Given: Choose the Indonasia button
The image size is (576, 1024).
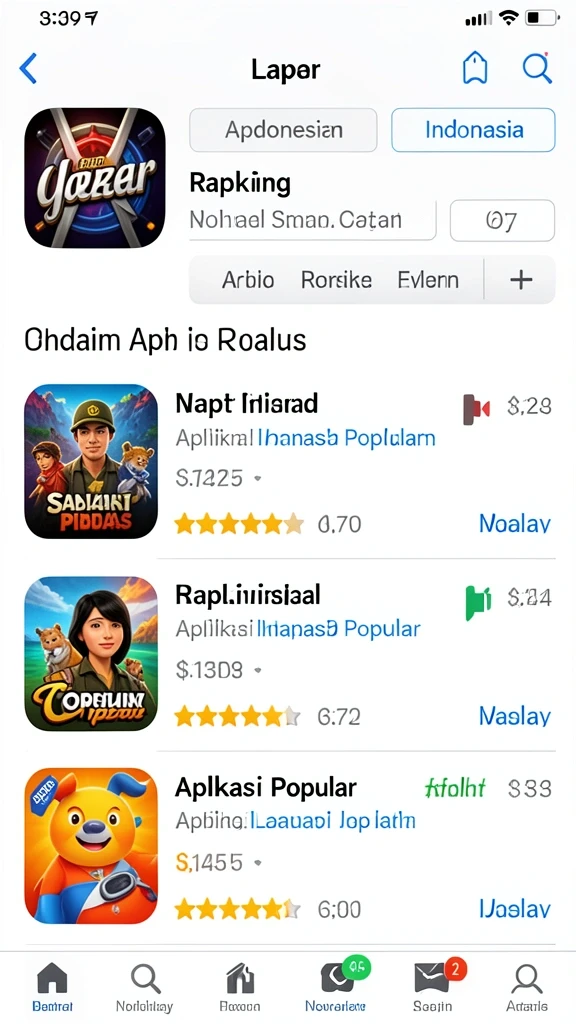Looking at the screenshot, I should tap(473, 130).
